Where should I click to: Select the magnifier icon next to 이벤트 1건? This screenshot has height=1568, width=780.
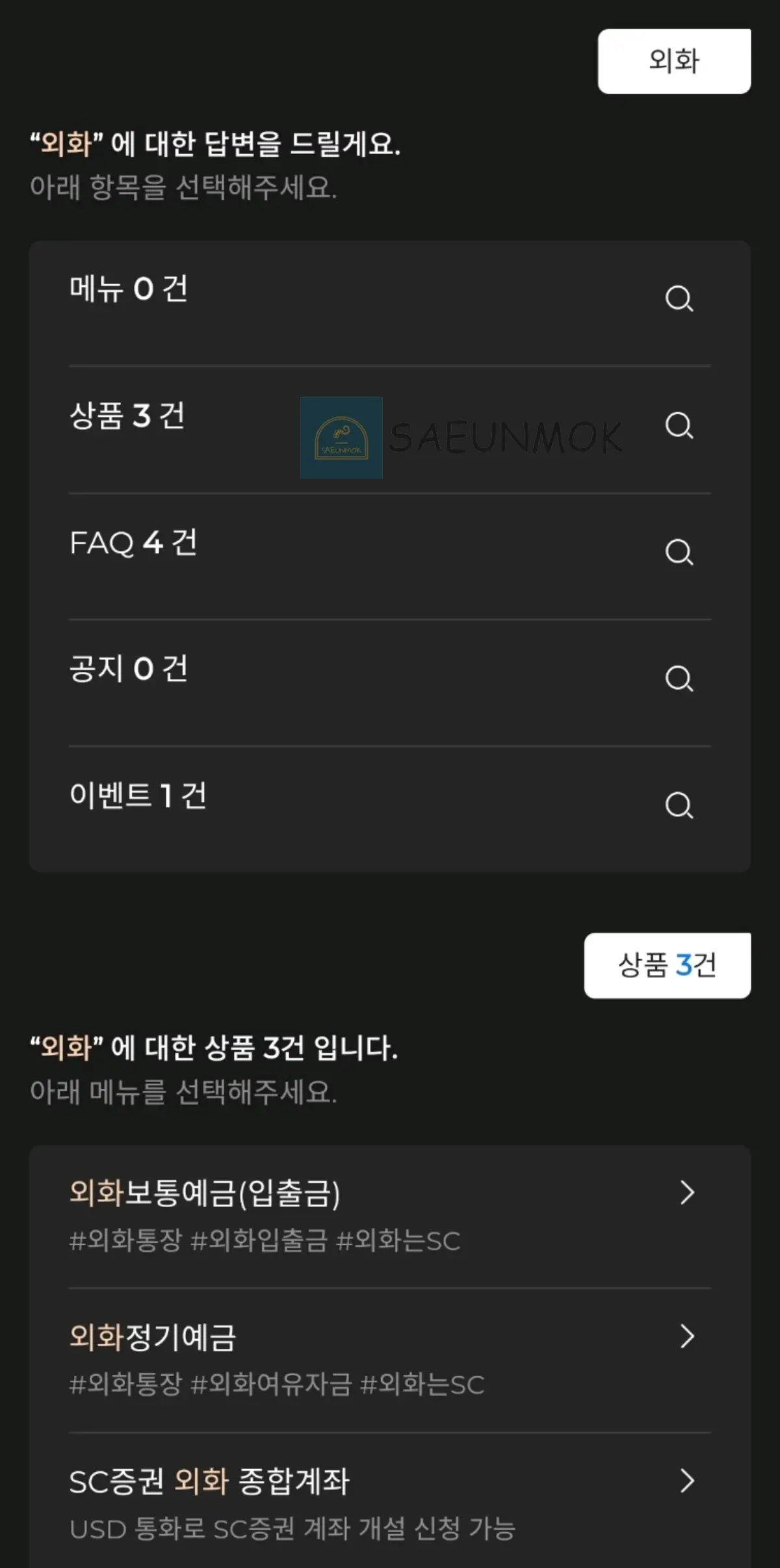point(679,805)
